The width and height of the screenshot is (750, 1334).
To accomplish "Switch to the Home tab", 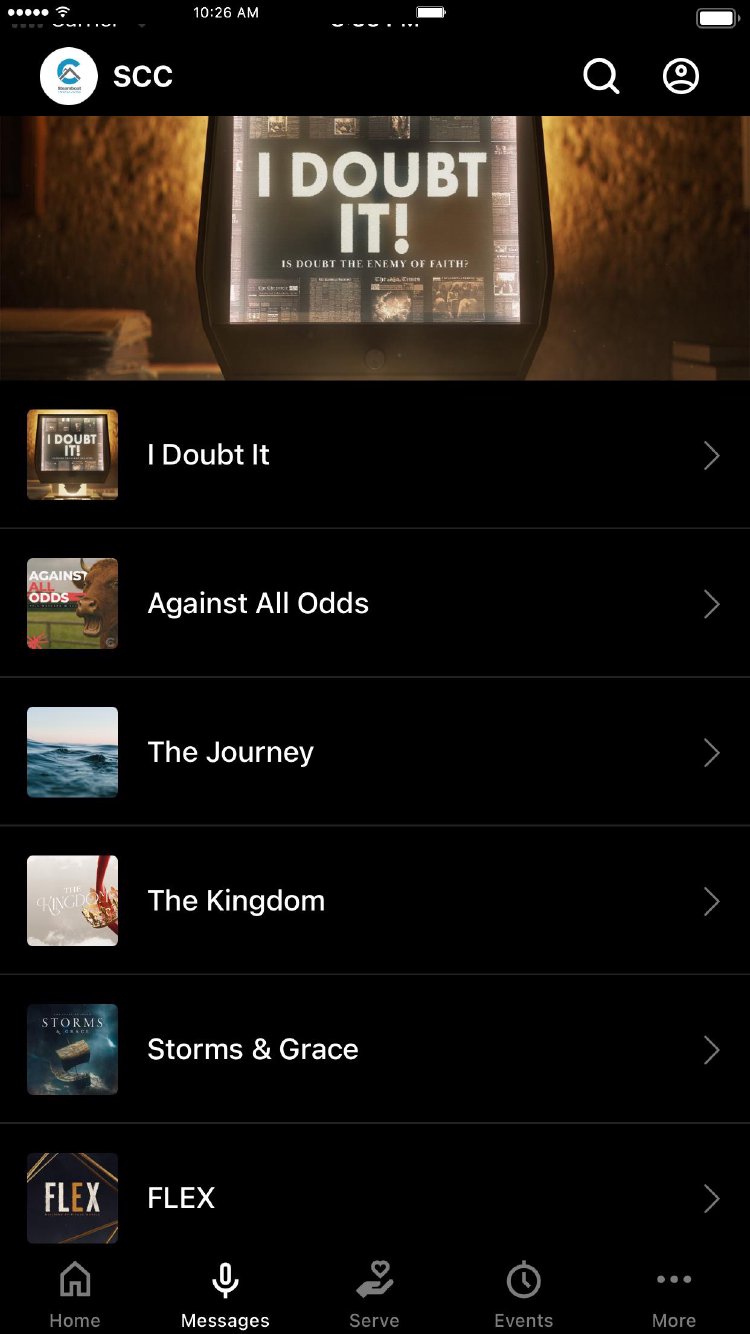I will coord(75,1295).
